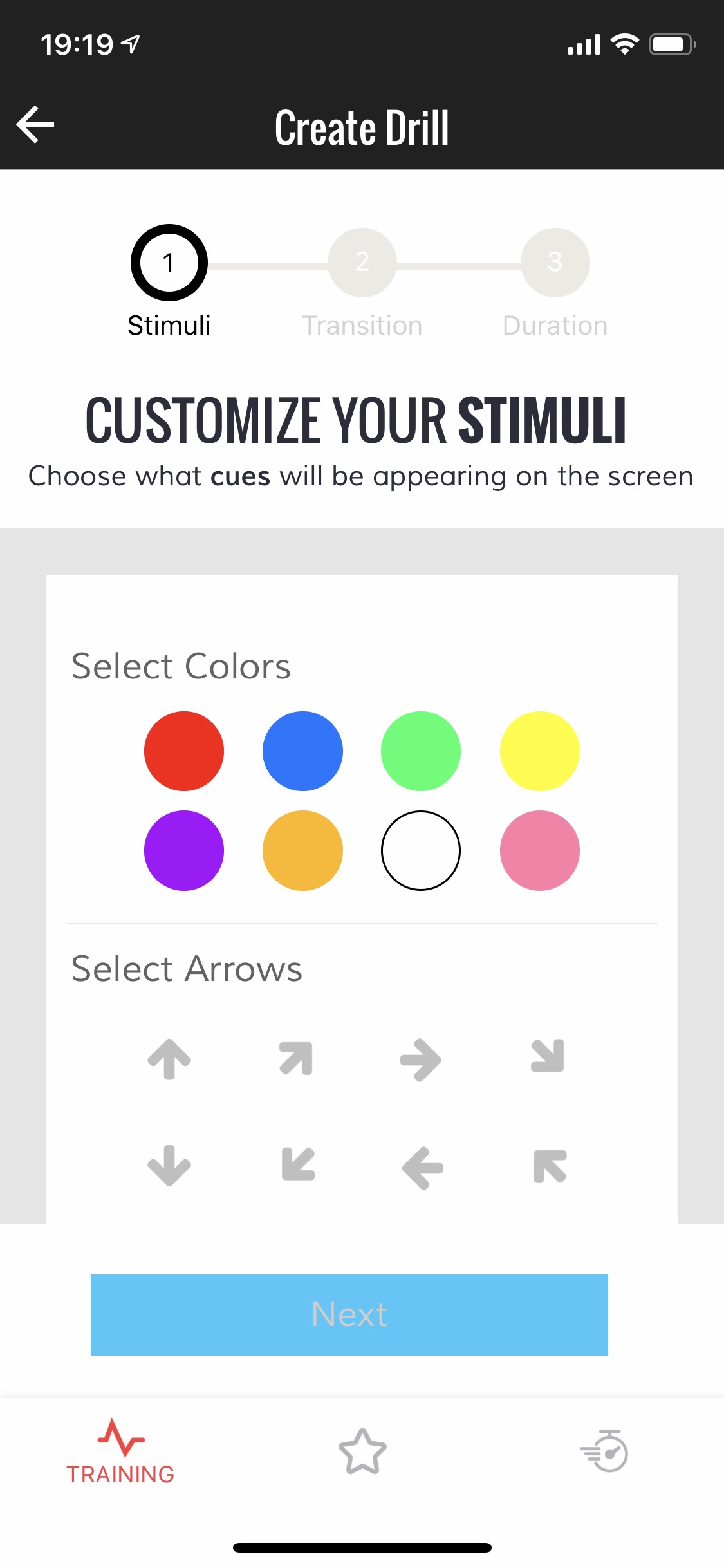Open the favorites star tab
Viewport: 724px width, 1568px height.
click(362, 1452)
